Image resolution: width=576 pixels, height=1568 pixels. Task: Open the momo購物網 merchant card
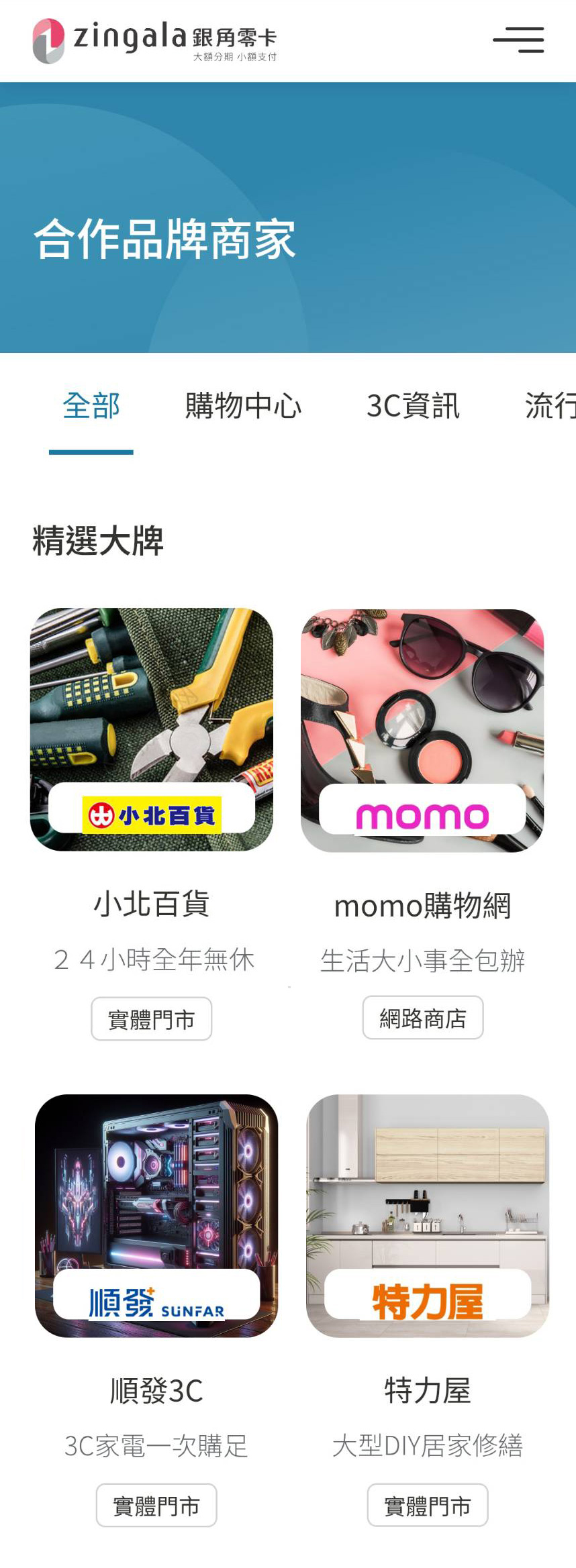tap(422, 730)
